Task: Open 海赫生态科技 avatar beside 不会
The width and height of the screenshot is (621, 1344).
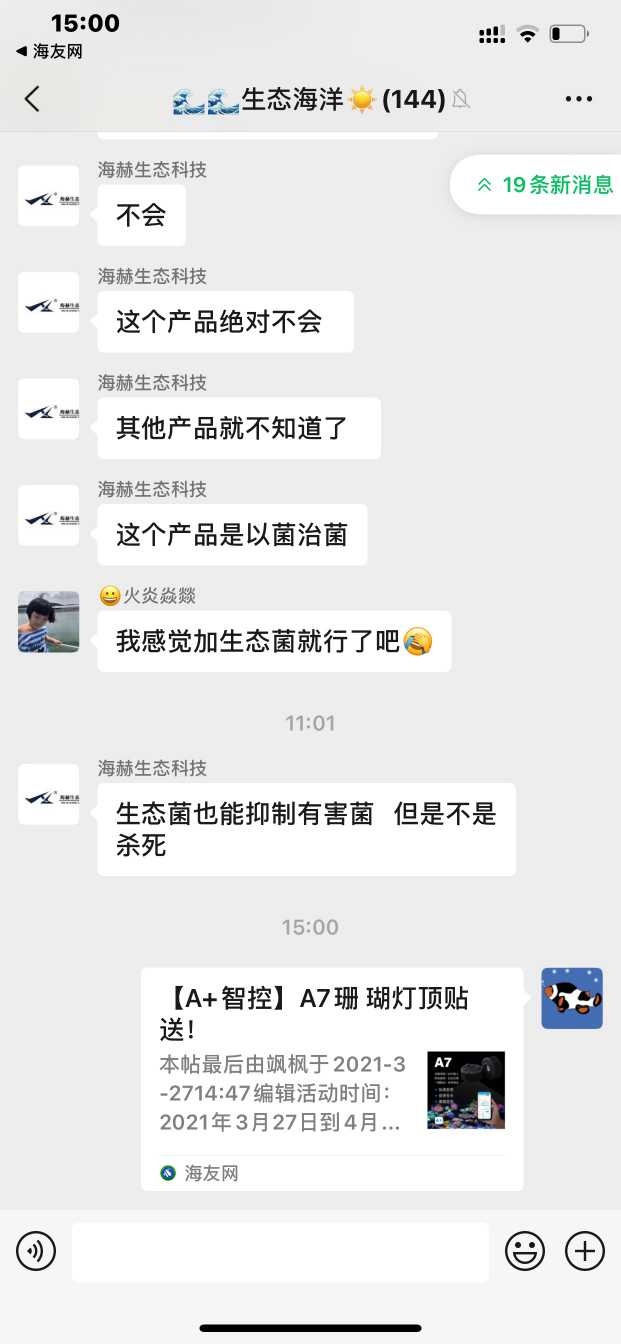Action: (49, 196)
